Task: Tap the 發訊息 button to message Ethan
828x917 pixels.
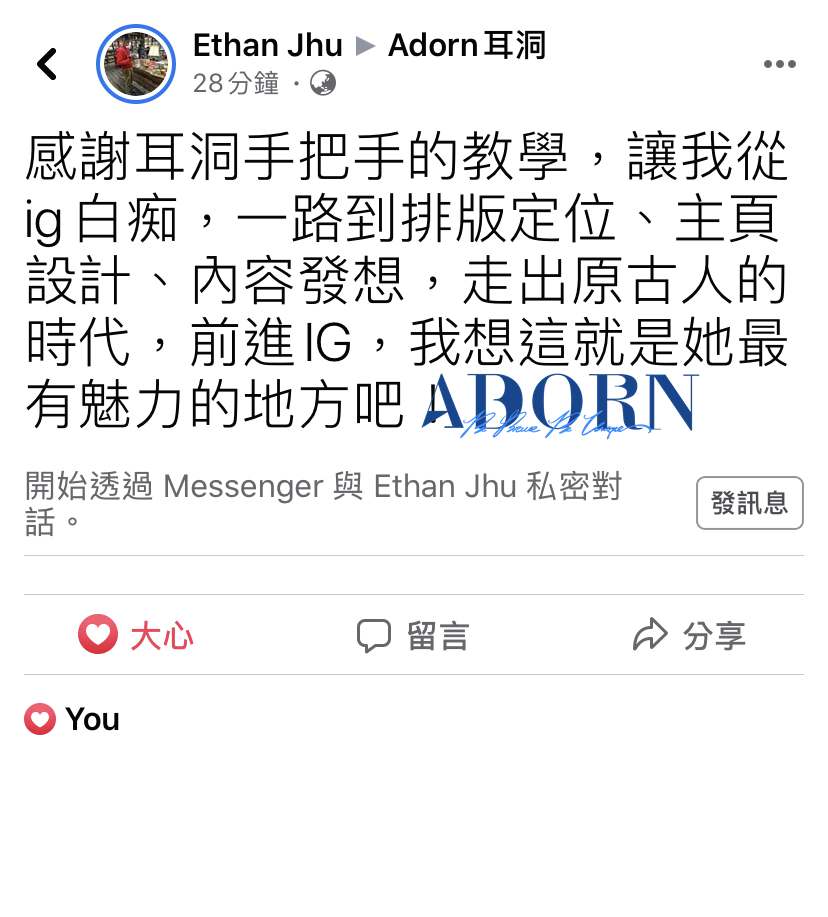Action: coord(749,503)
